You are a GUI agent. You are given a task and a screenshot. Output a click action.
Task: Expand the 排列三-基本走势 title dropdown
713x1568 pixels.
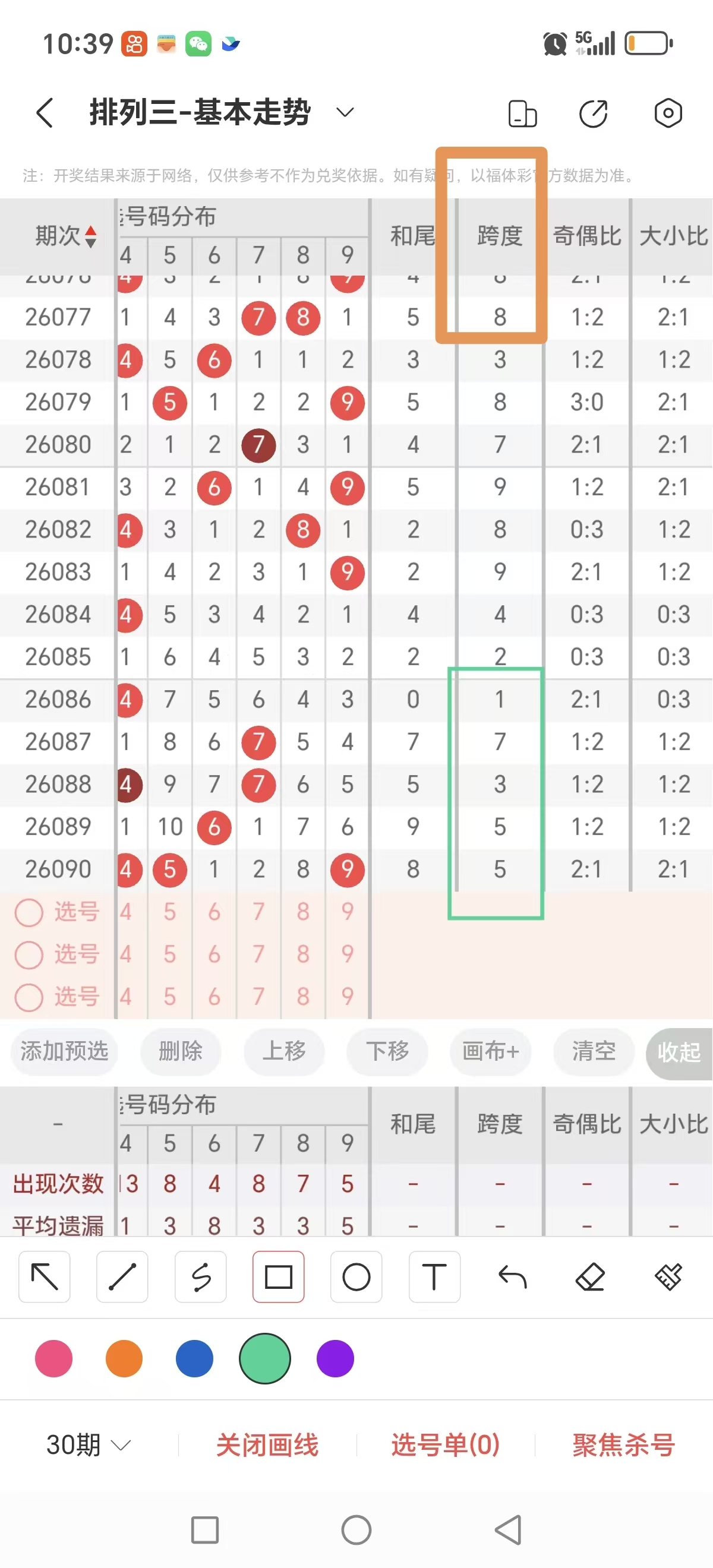pyautogui.click(x=343, y=113)
